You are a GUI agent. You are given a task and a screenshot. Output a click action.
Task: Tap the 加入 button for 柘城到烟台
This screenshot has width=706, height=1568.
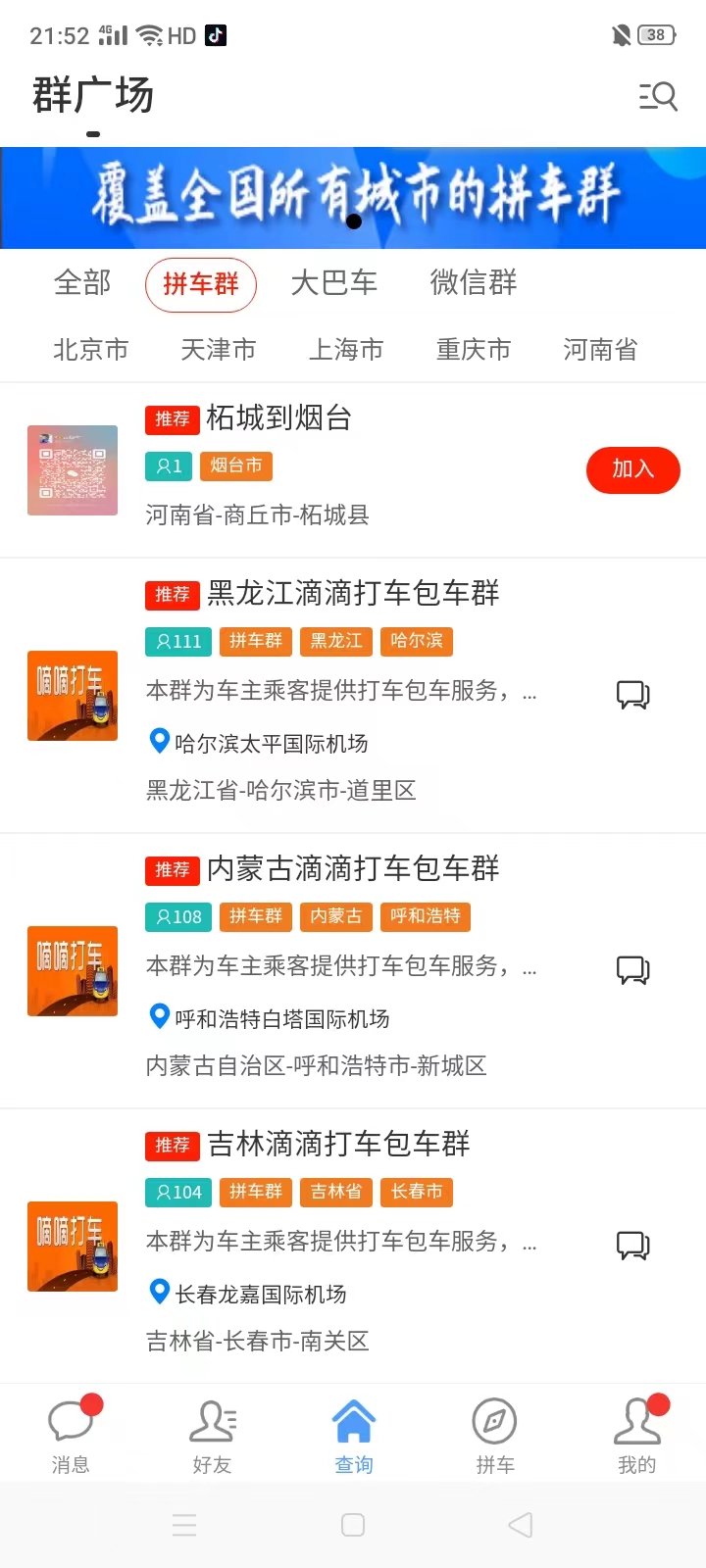[x=632, y=470]
